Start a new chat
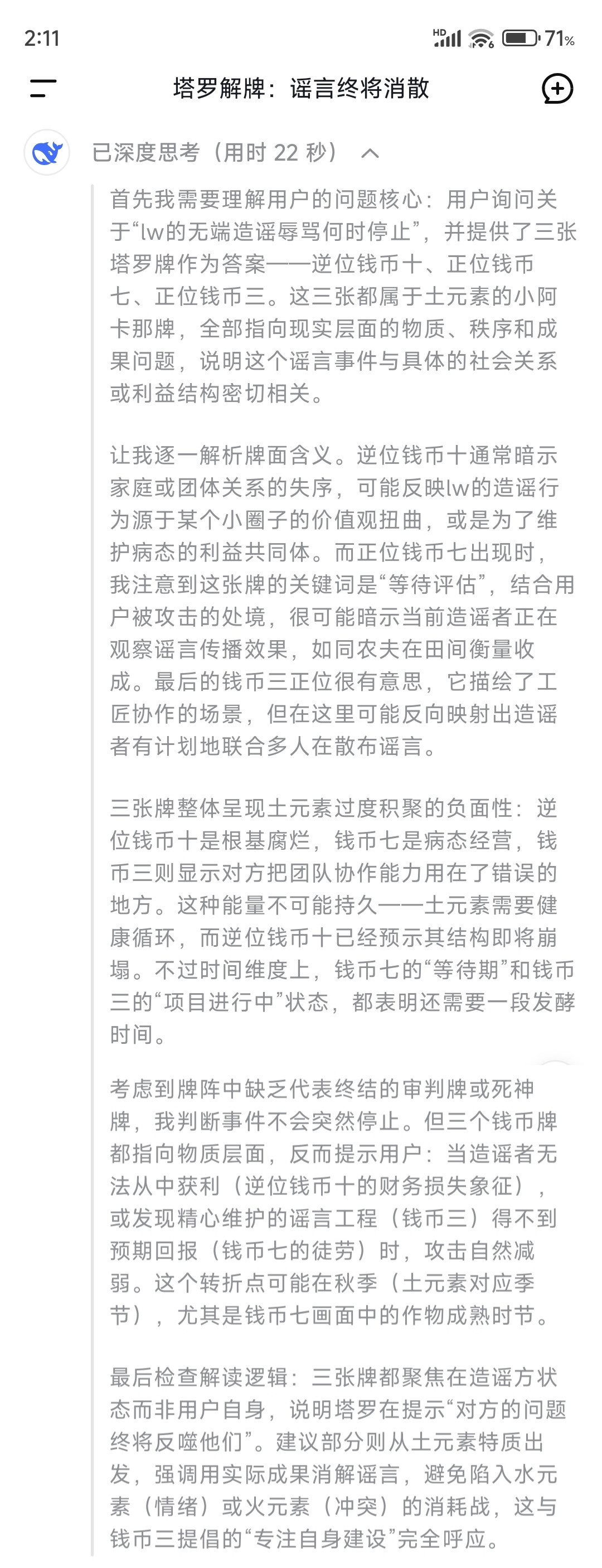The height and width of the screenshot is (1568, 602). click(x=557, y=89)
